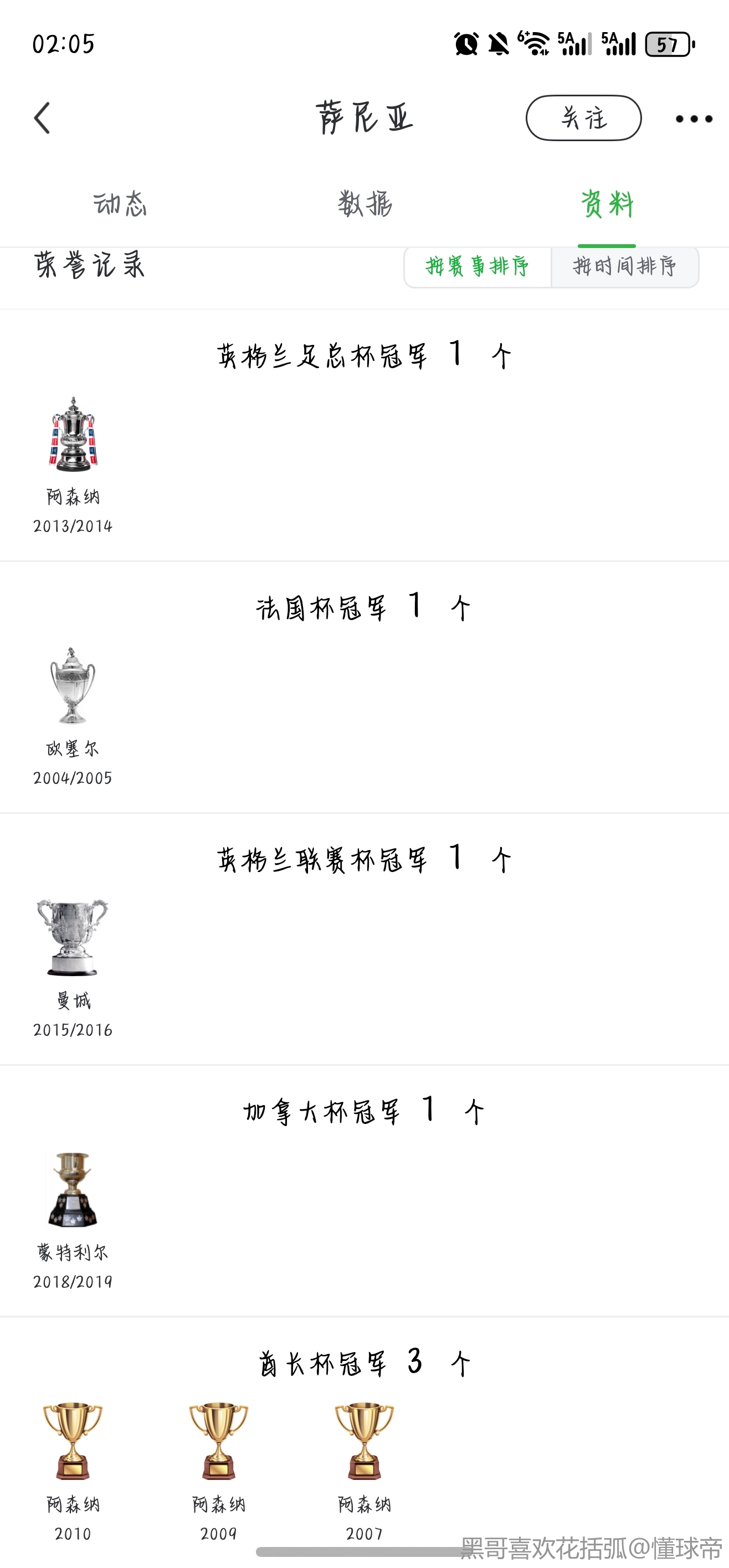Viewport: 729px width, 1568px height.
Task: Open the three-dot overflow menu
Action: [694, 118]
